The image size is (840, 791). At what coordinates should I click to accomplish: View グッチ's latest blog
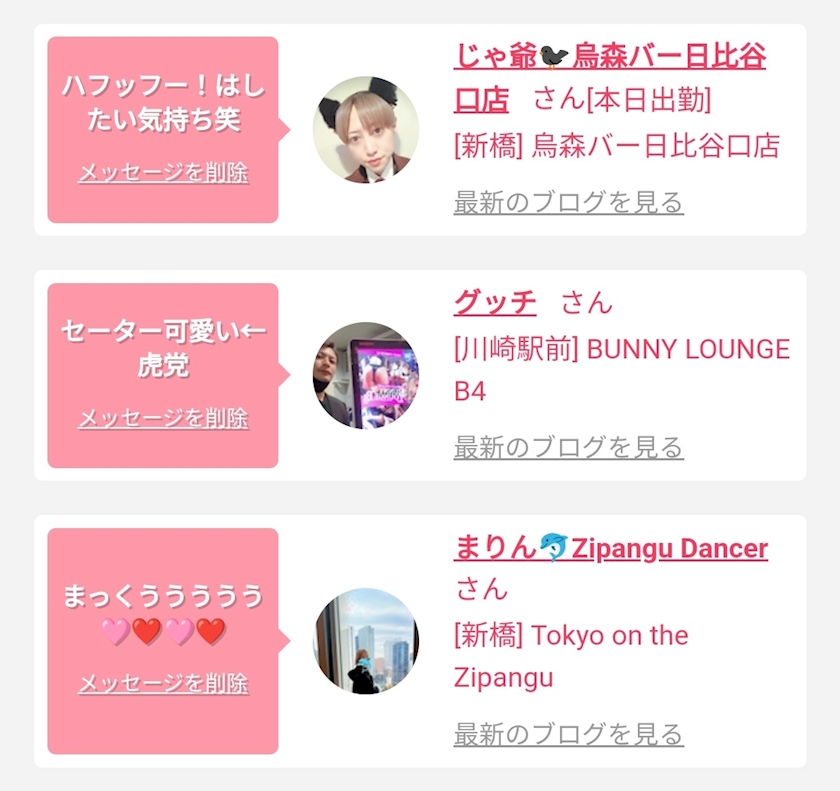pos(568,447)
